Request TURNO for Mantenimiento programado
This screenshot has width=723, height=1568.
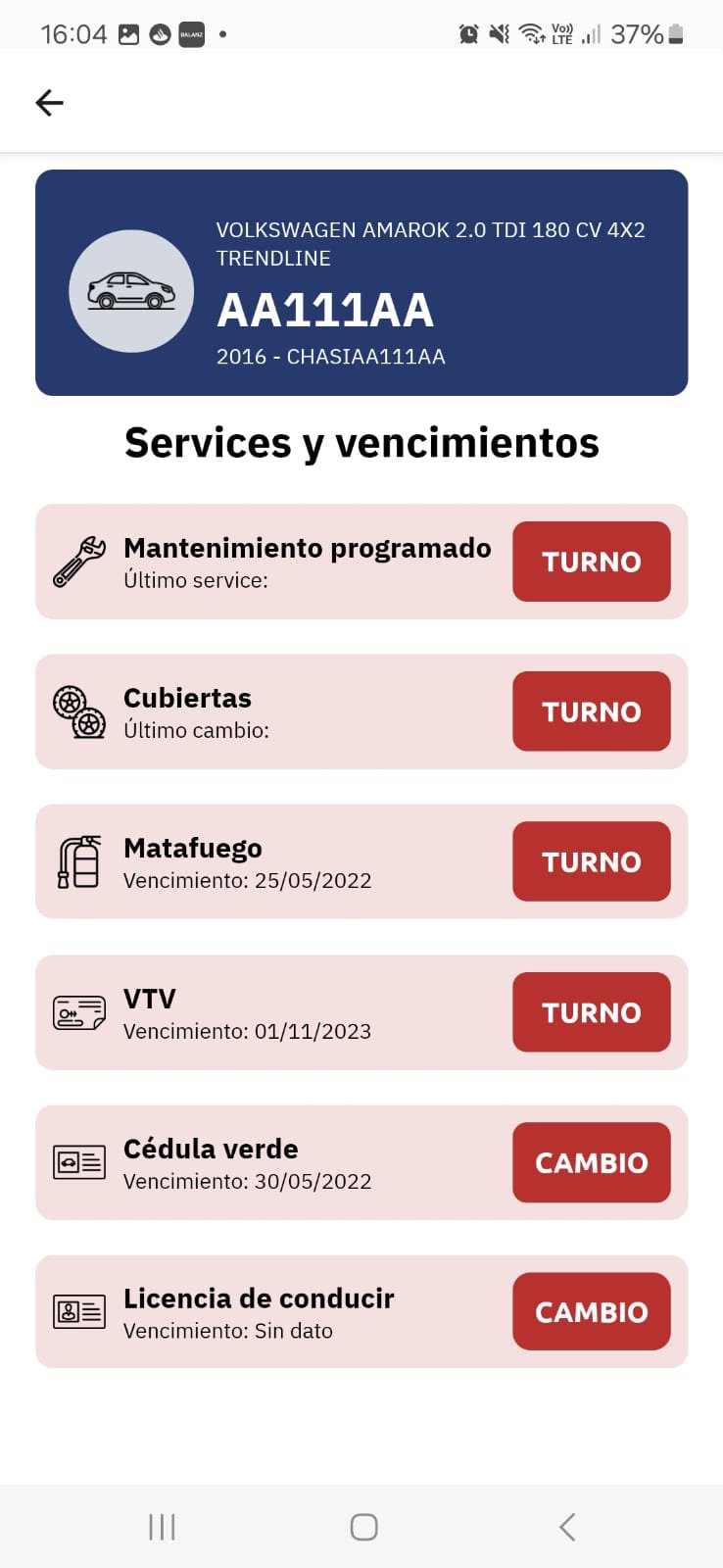[591, 561]
